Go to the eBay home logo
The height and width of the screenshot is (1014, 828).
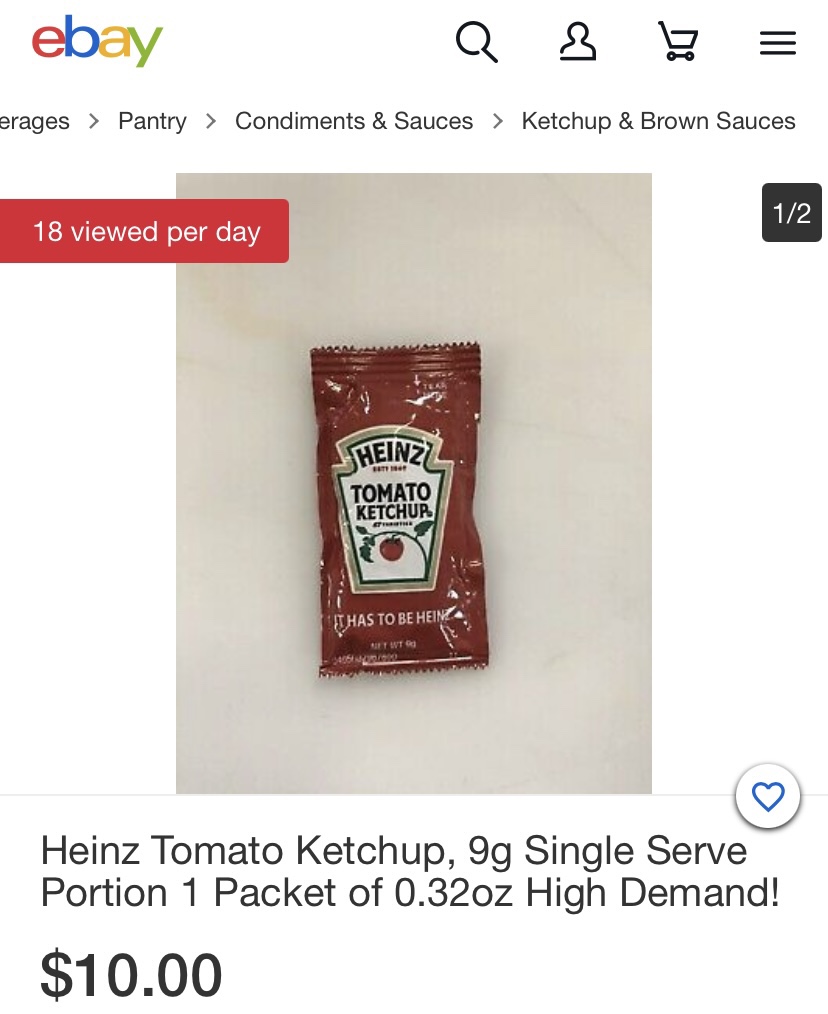[97, 41]
